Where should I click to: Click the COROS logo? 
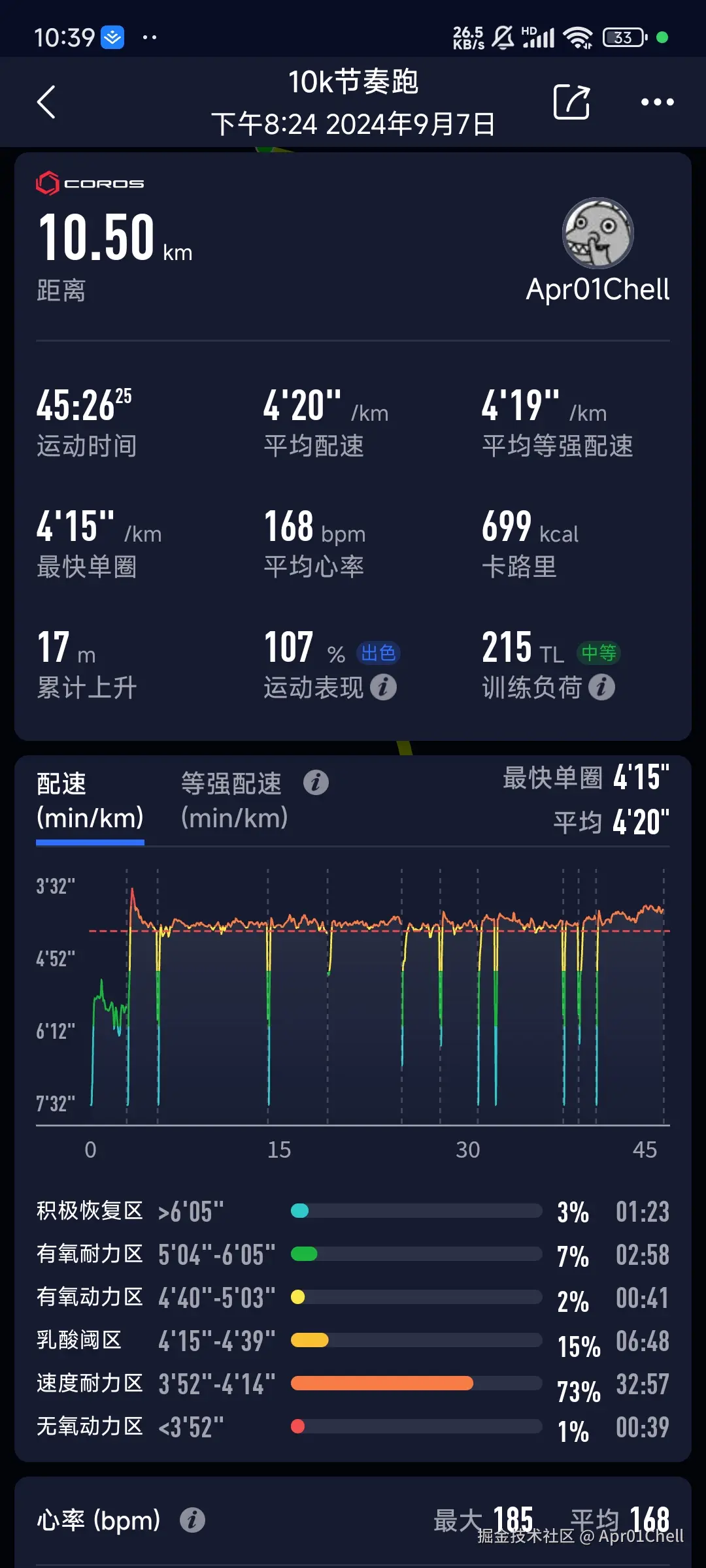(90, 184)
